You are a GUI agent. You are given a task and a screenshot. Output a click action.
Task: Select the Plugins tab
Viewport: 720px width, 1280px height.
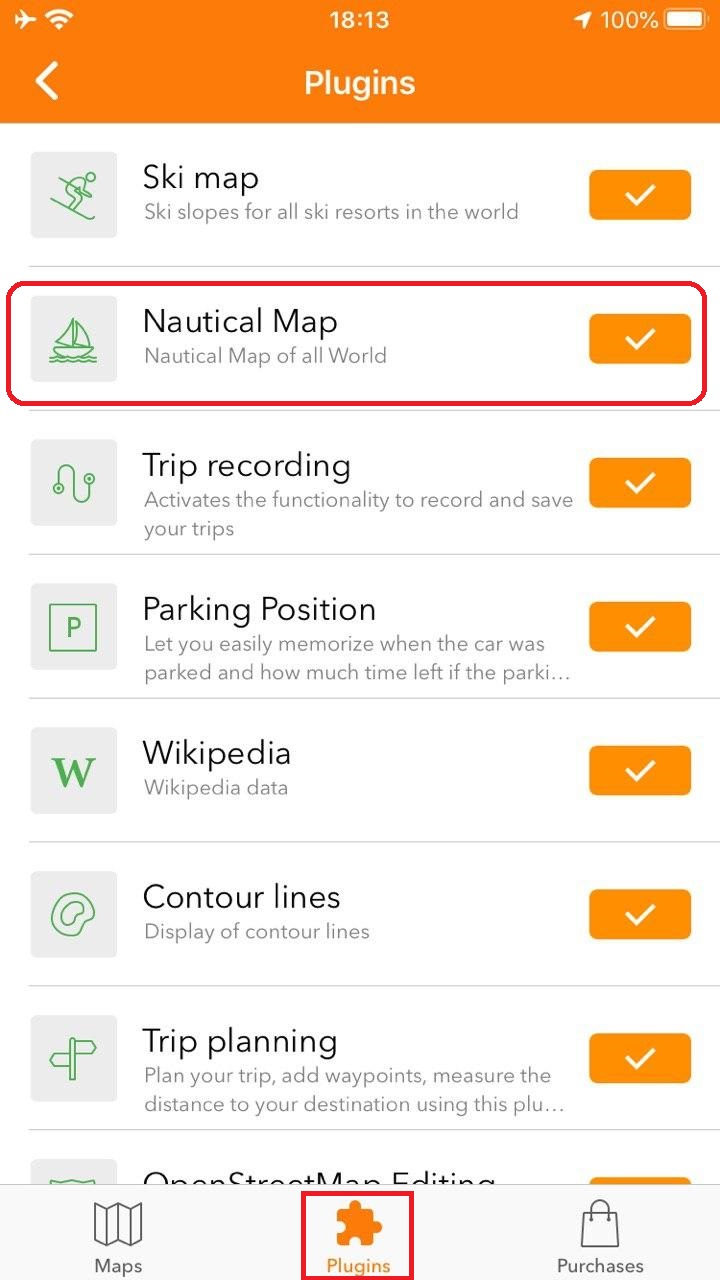tap(358, 1236)
